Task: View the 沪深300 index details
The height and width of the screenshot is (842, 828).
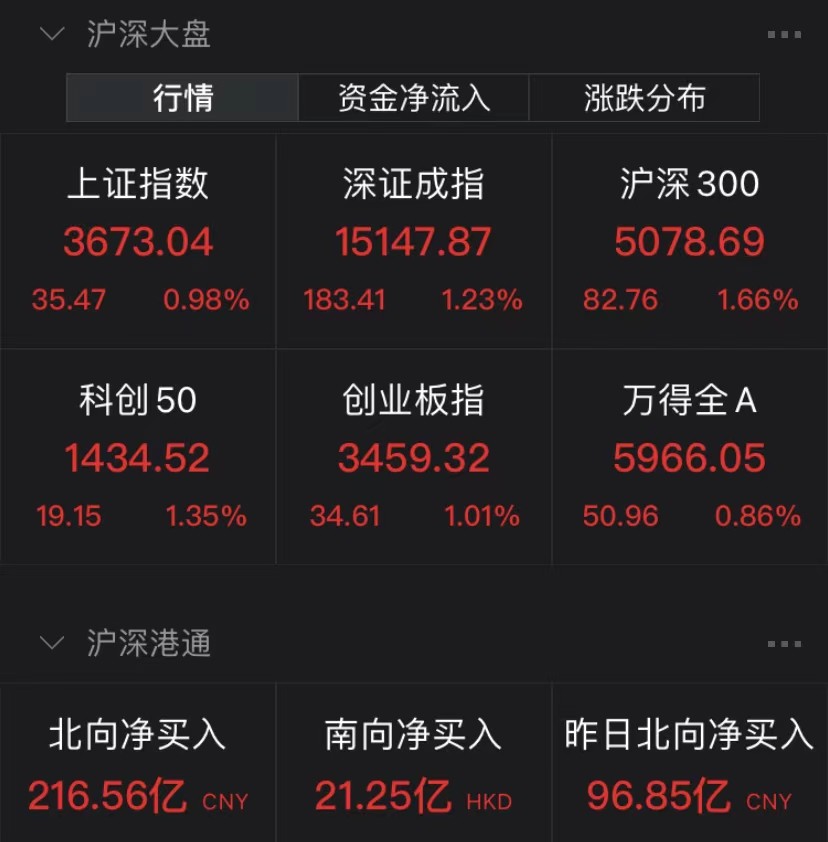Action: (689, 241)
